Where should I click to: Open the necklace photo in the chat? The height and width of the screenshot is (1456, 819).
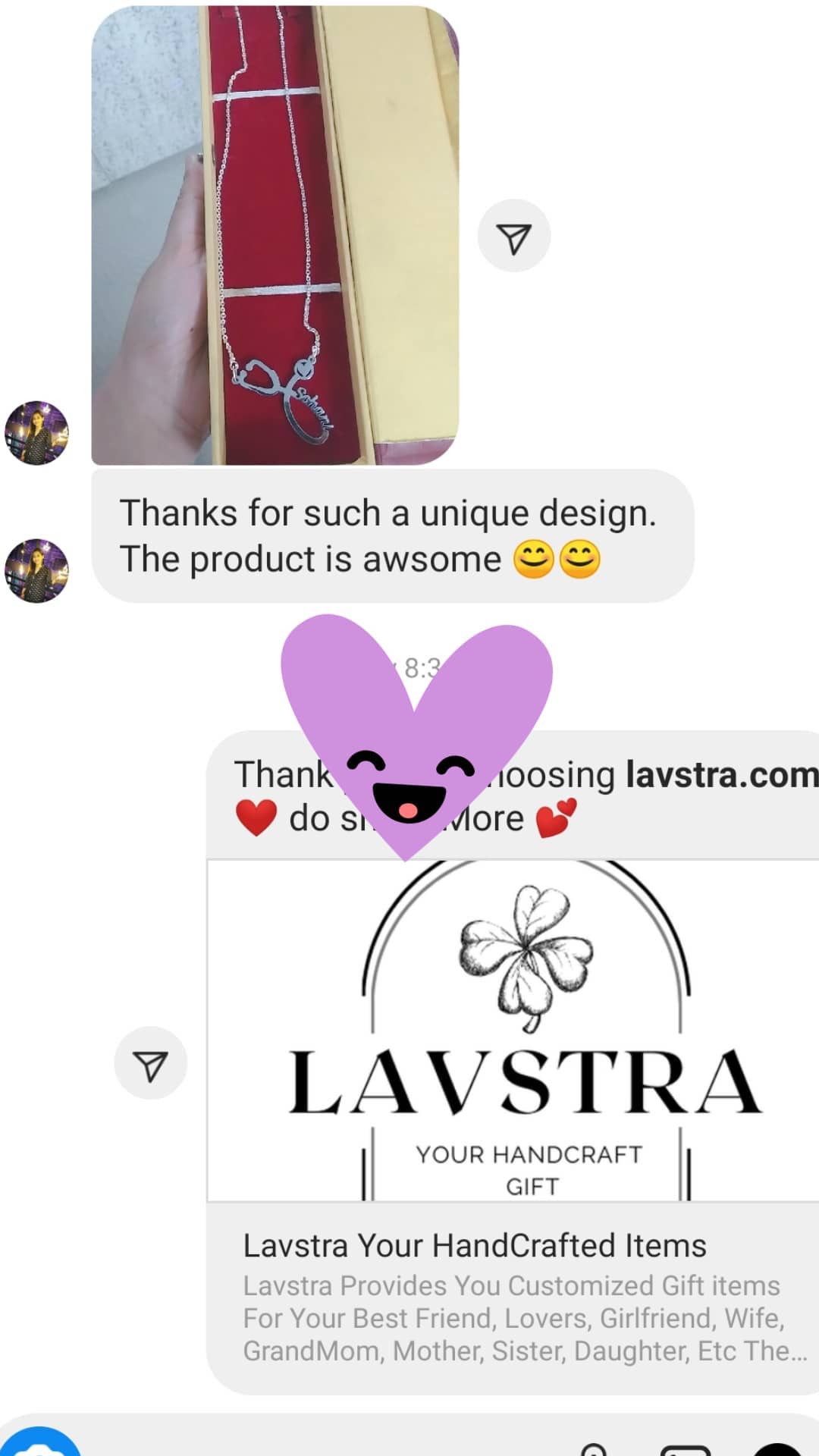pyautogui.click(x=275, y=235)
